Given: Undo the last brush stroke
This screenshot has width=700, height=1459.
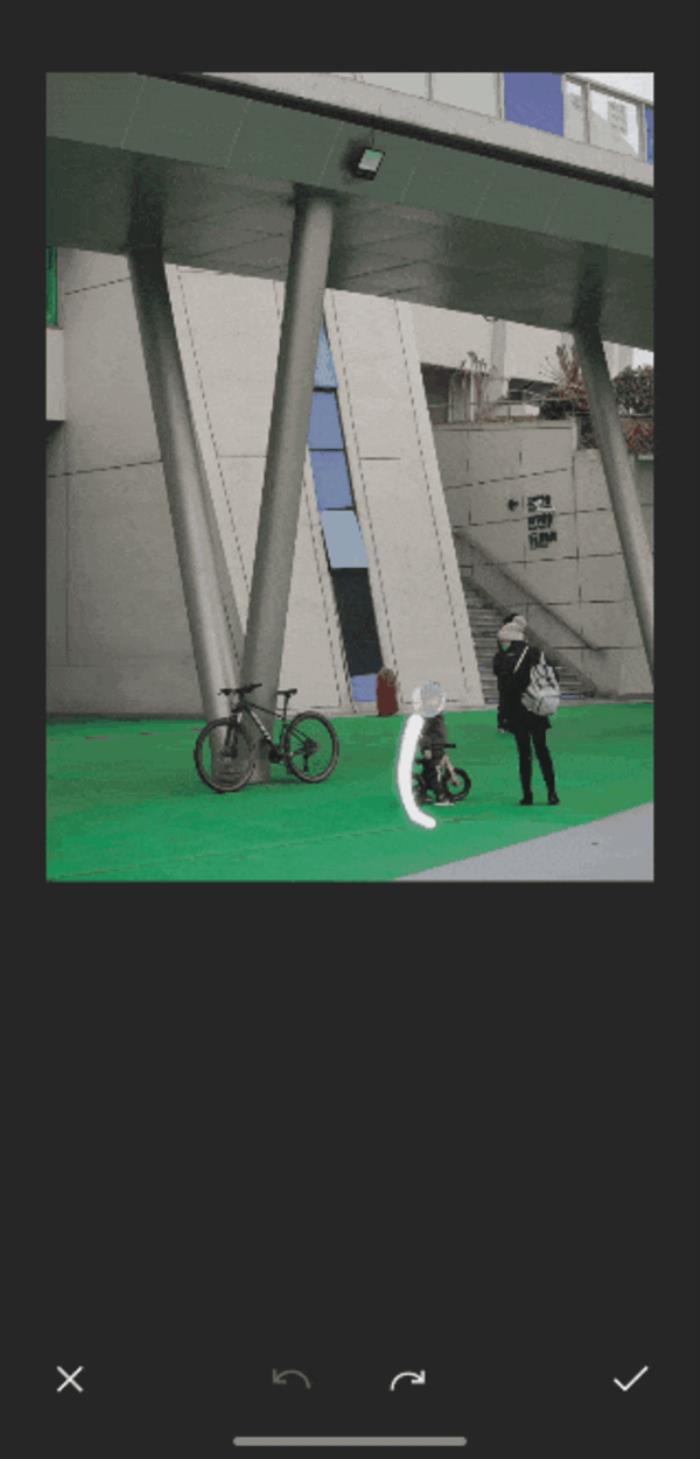Looking at the screenshot, I should (x=291, y=1380).
